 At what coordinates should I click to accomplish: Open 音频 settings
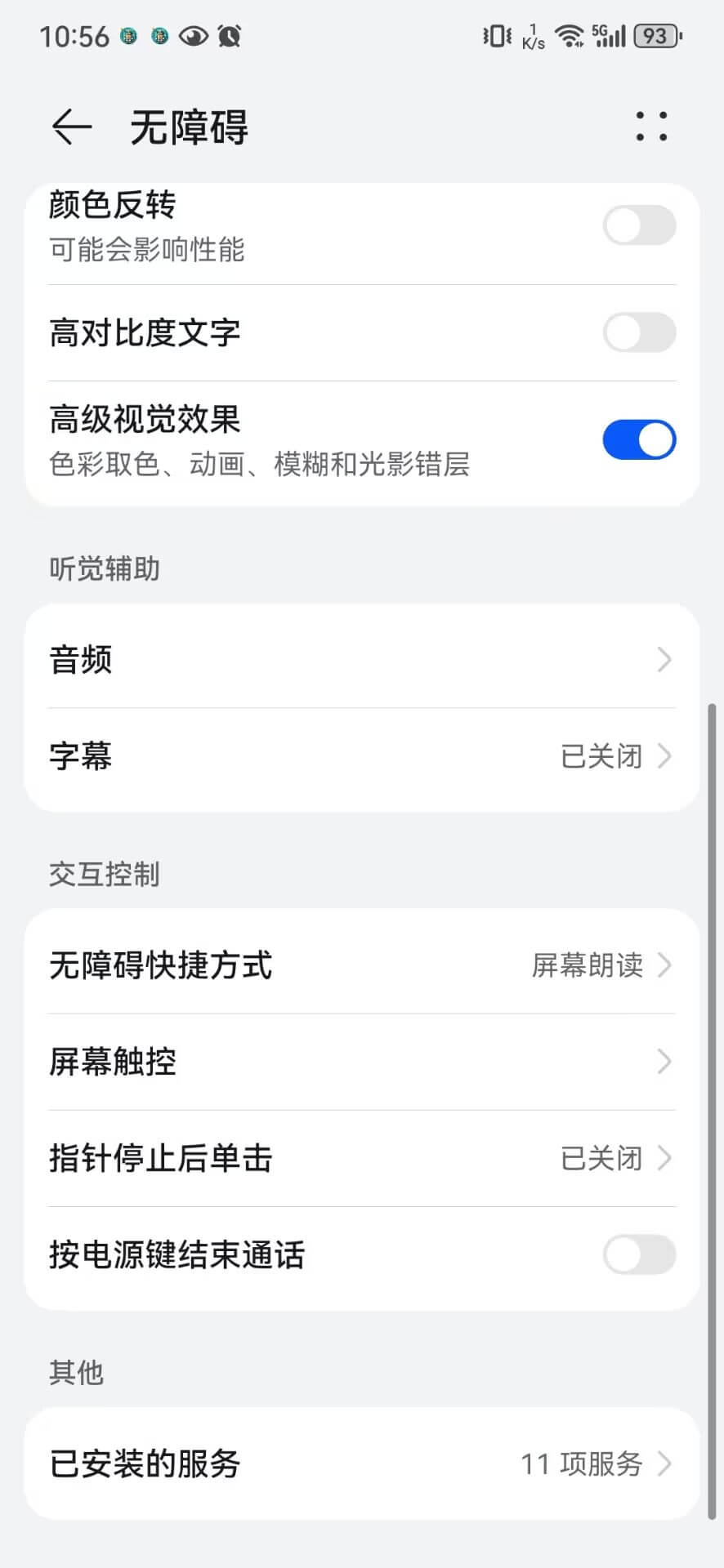(x=361, y=660)
